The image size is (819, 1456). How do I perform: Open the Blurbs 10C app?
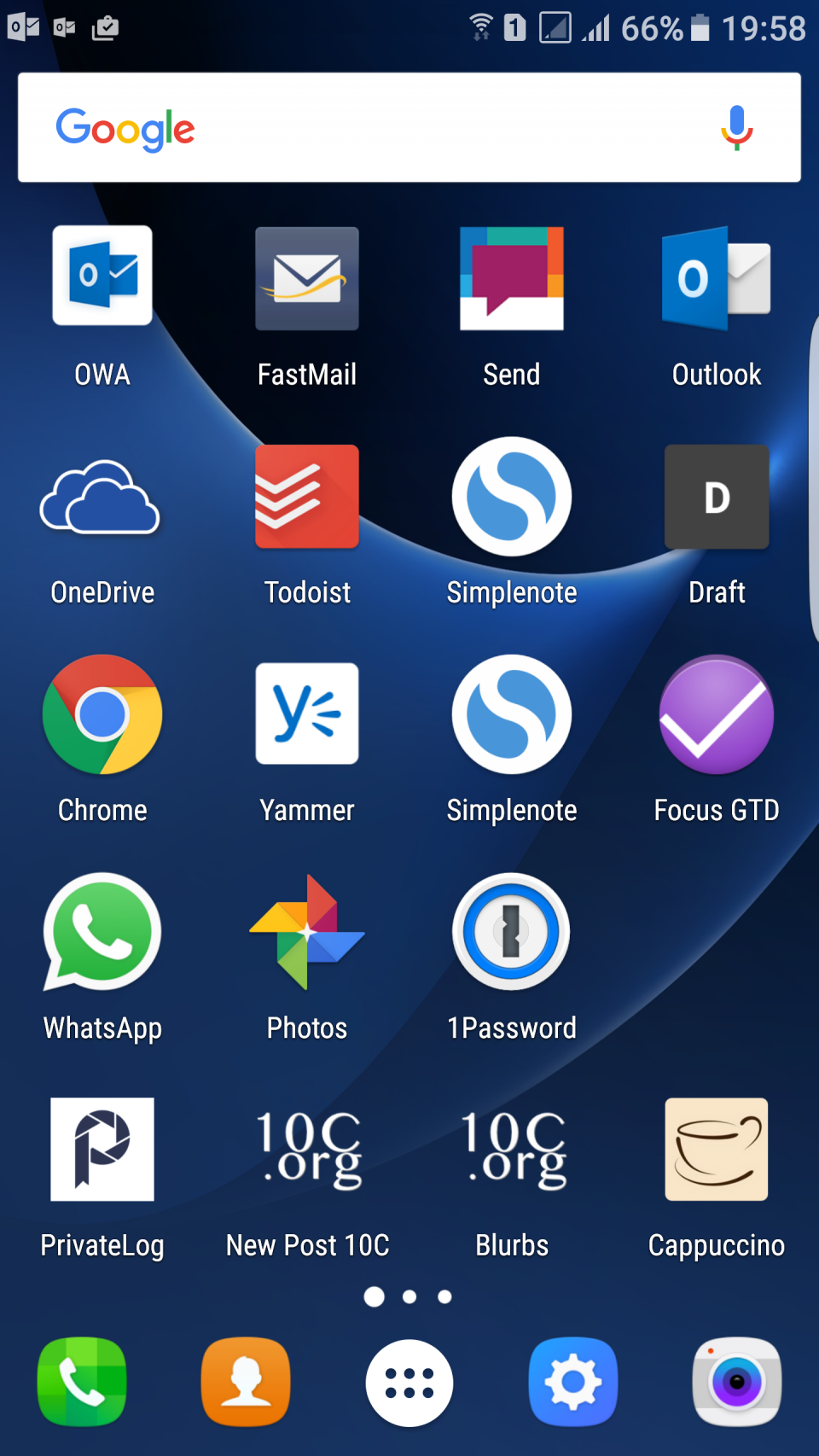click(x=512, y=1150)
